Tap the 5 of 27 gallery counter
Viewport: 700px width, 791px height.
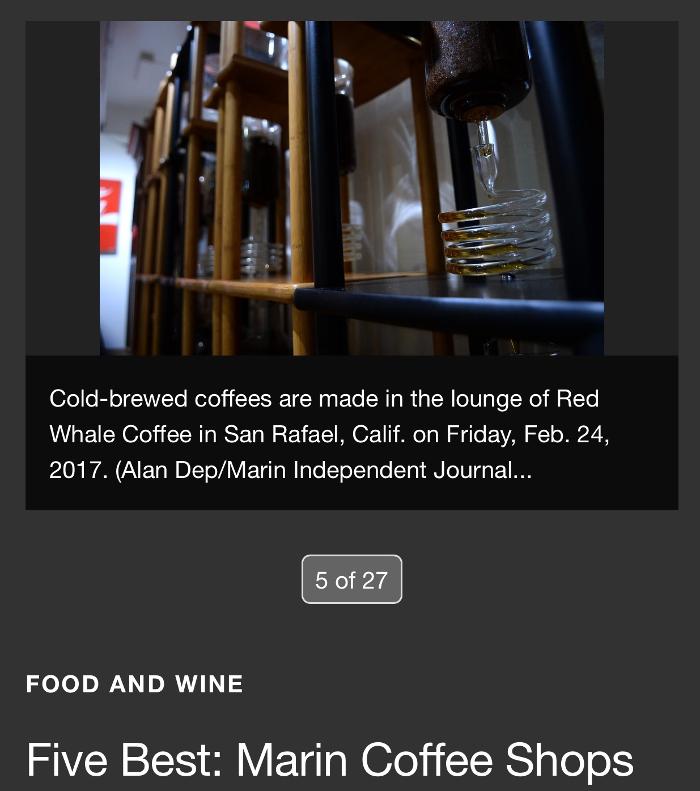point(351,580)
